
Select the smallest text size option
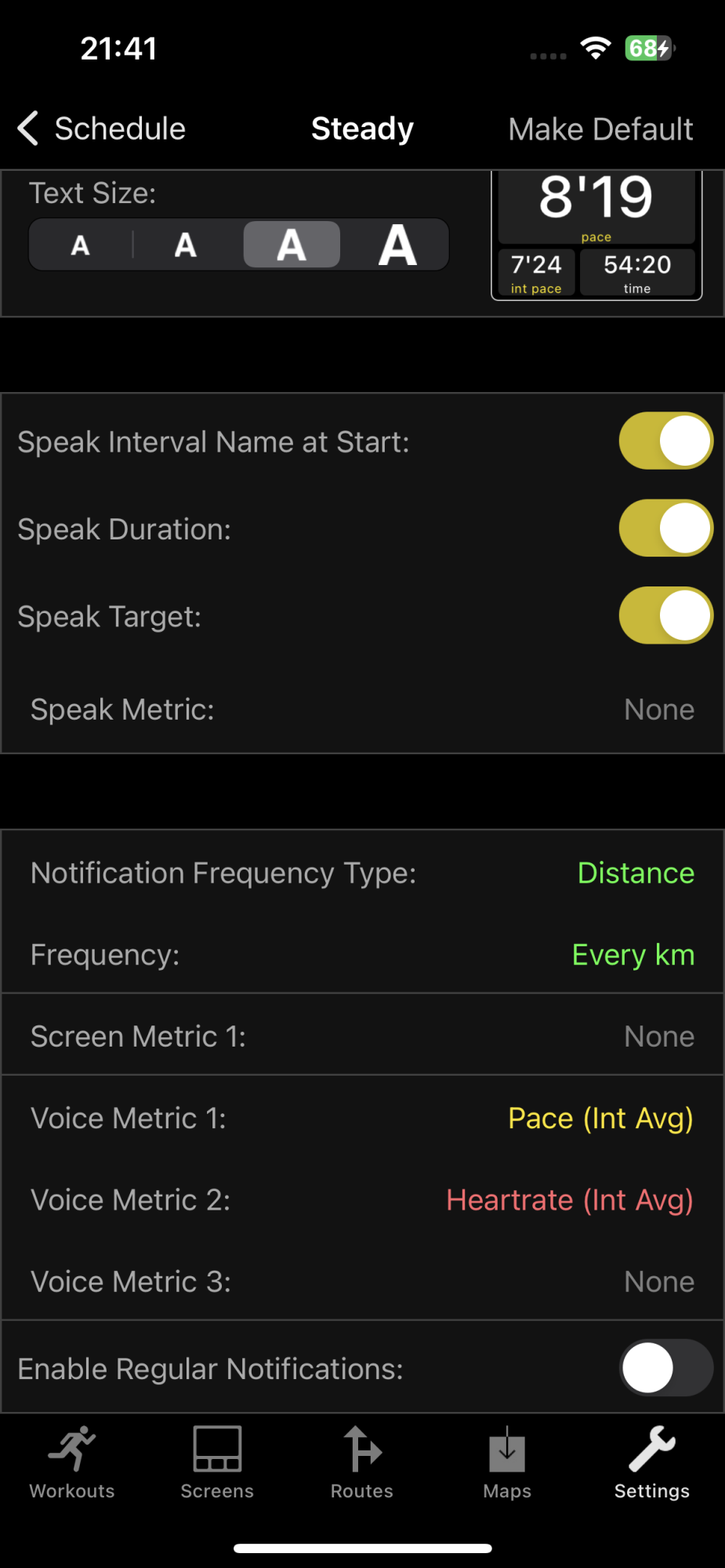(81, 245)
